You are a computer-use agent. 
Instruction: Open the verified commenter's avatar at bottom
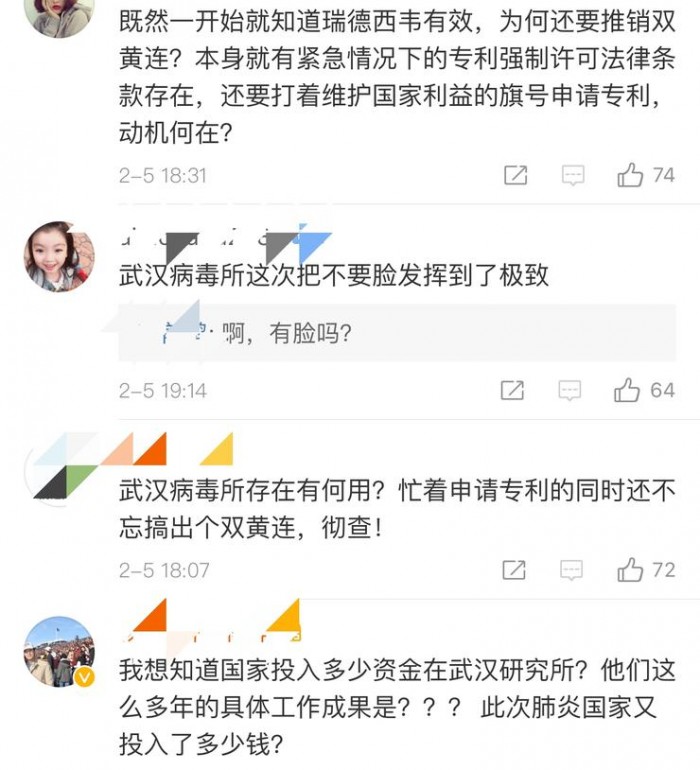tap(59, 651)
